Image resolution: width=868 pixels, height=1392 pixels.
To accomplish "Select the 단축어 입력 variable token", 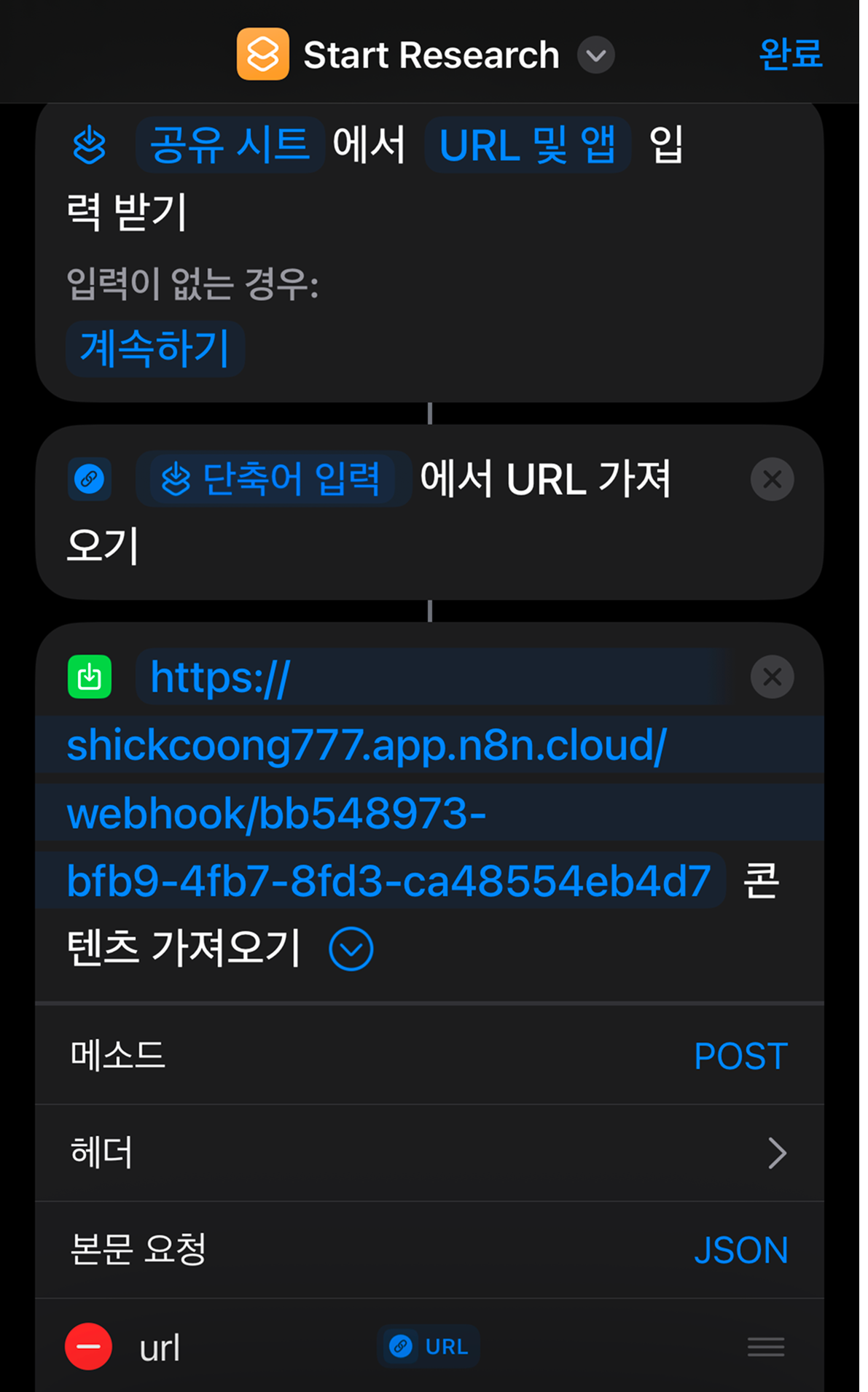I will point(273,479).
